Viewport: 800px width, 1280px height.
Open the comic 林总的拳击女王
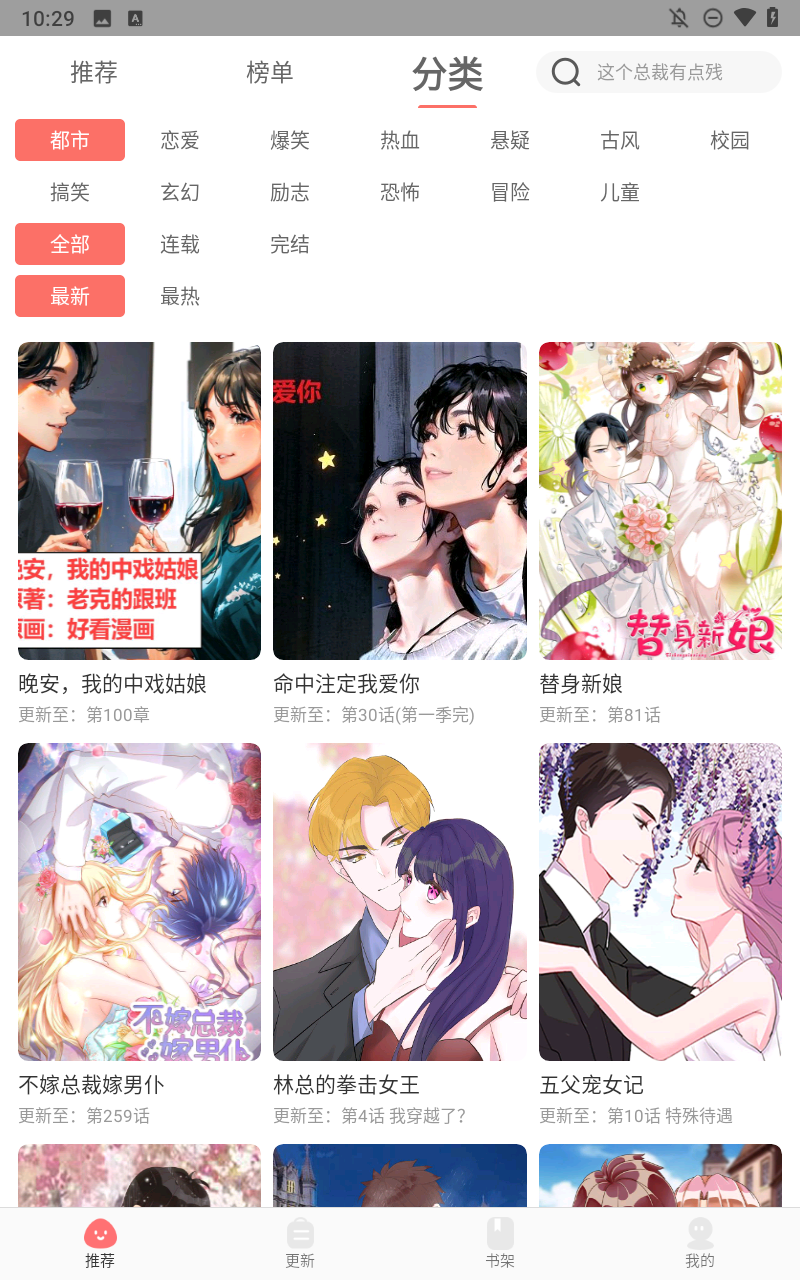coord(400,901)
